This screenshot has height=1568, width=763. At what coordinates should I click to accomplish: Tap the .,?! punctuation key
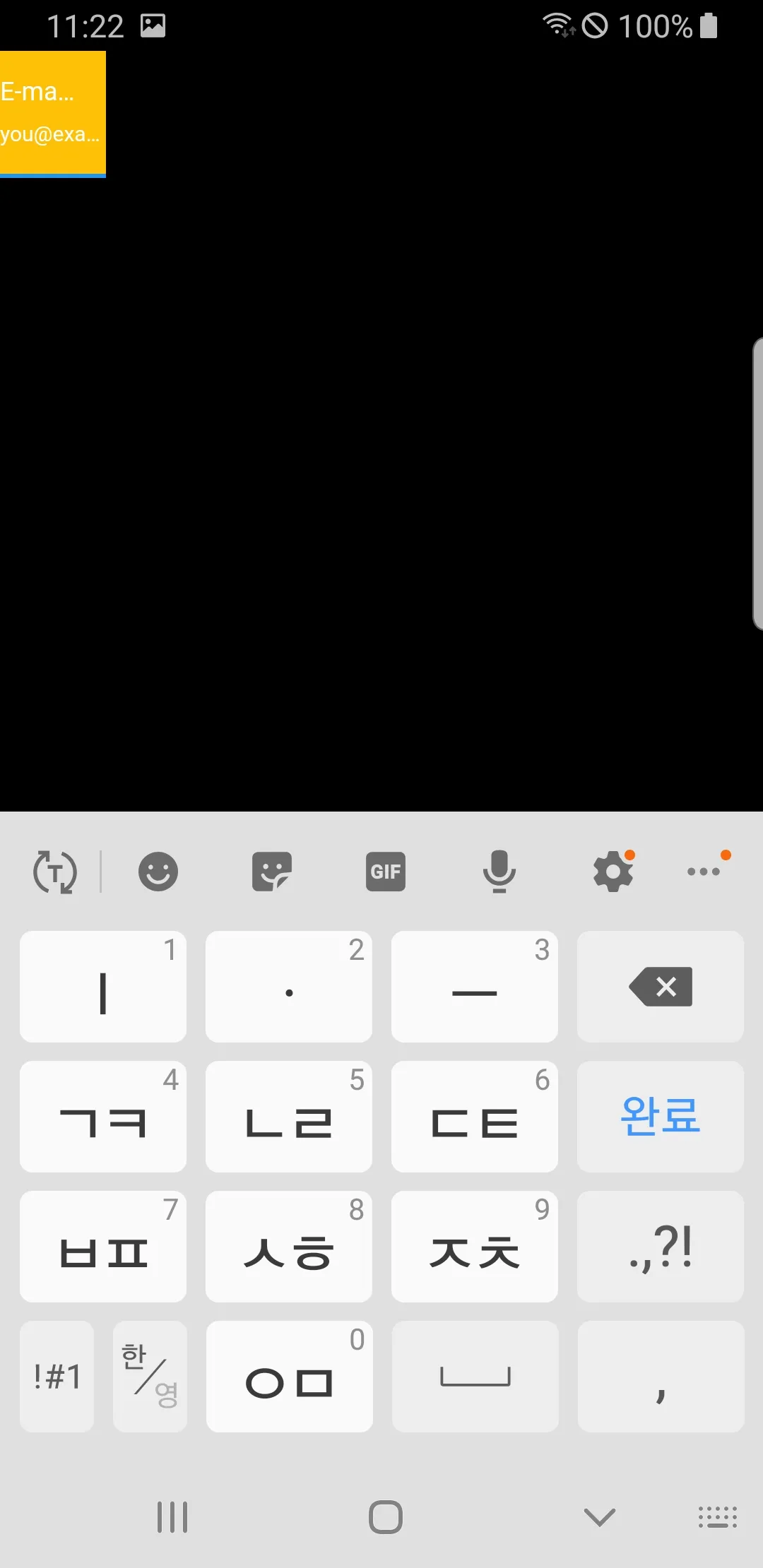coord(660,1247)
